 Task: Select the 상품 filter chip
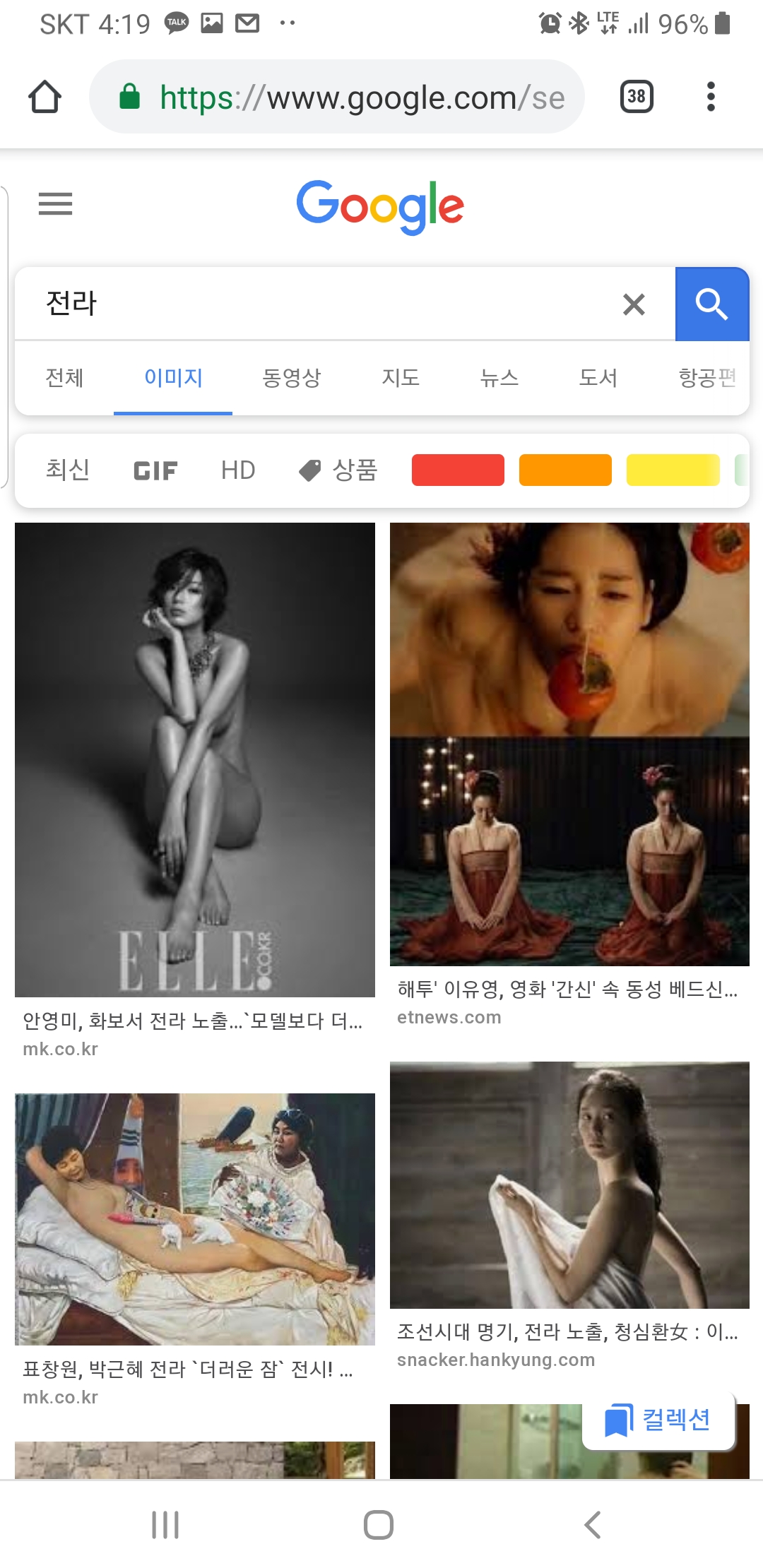[338, 470]
